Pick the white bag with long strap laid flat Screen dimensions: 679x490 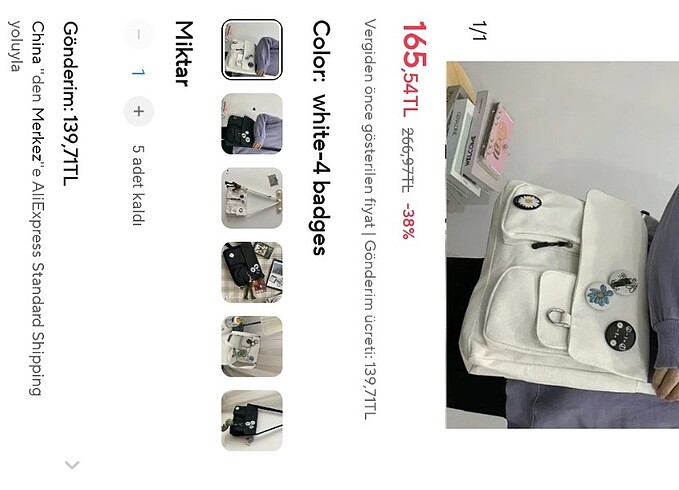(252, 198)
